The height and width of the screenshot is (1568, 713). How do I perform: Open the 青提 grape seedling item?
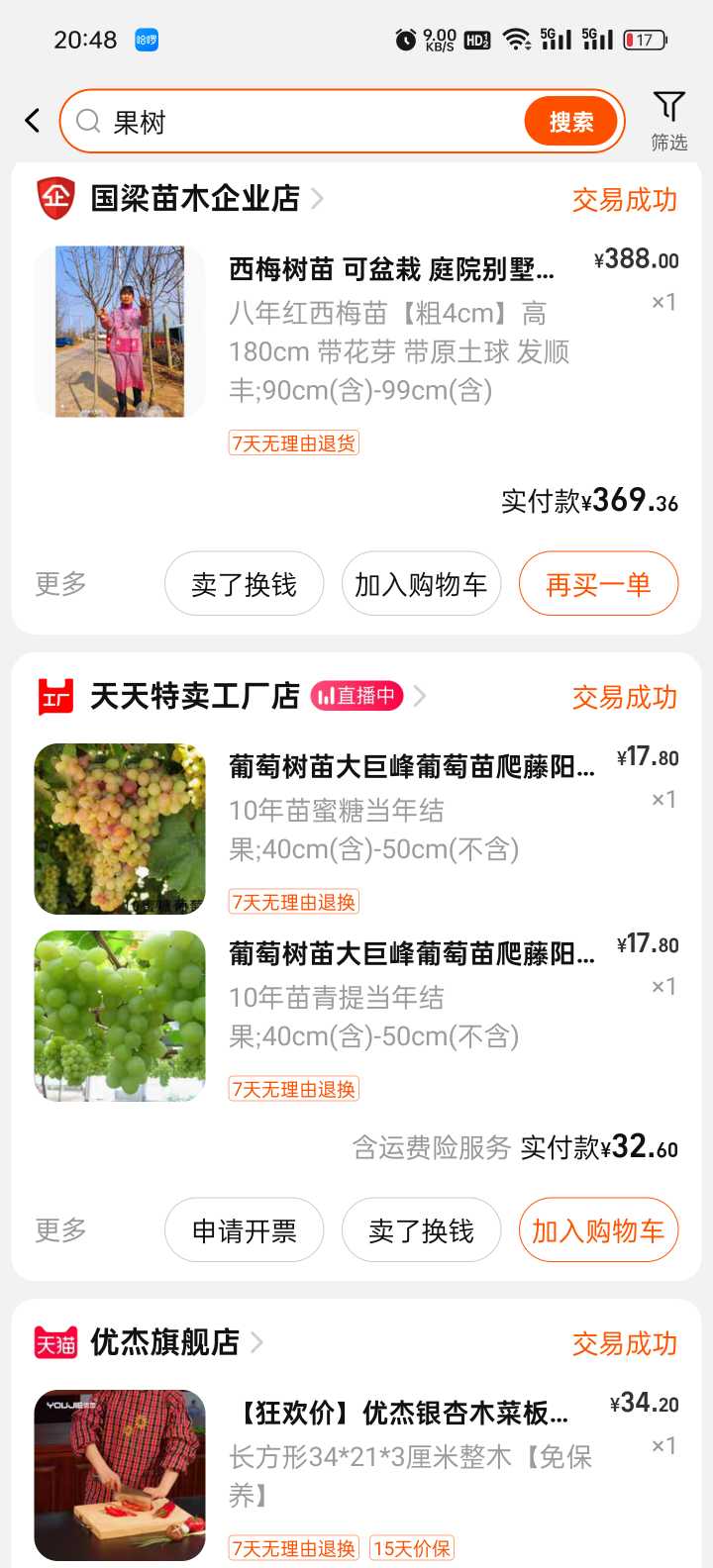point(356,1016)
